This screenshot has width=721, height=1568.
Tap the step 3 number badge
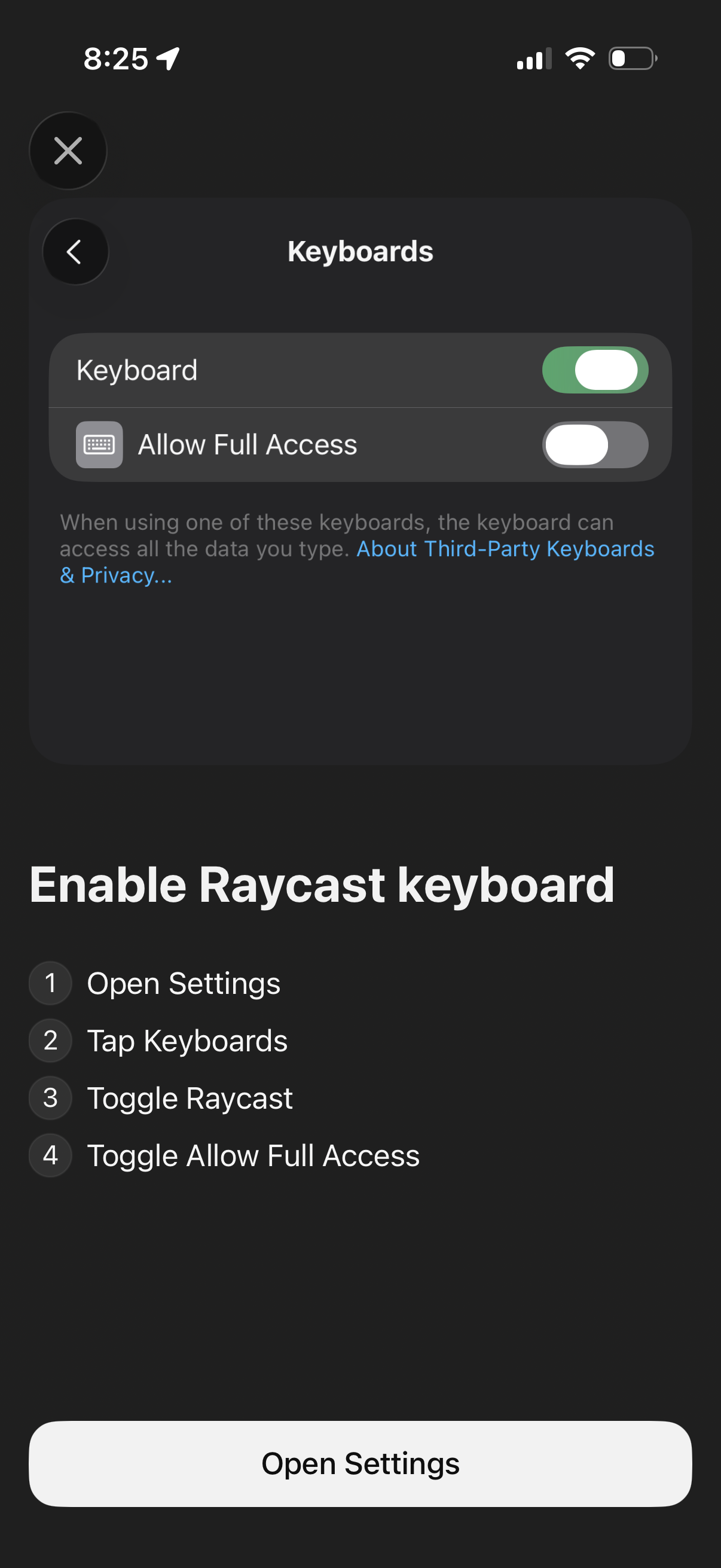tap(50, 1097)
